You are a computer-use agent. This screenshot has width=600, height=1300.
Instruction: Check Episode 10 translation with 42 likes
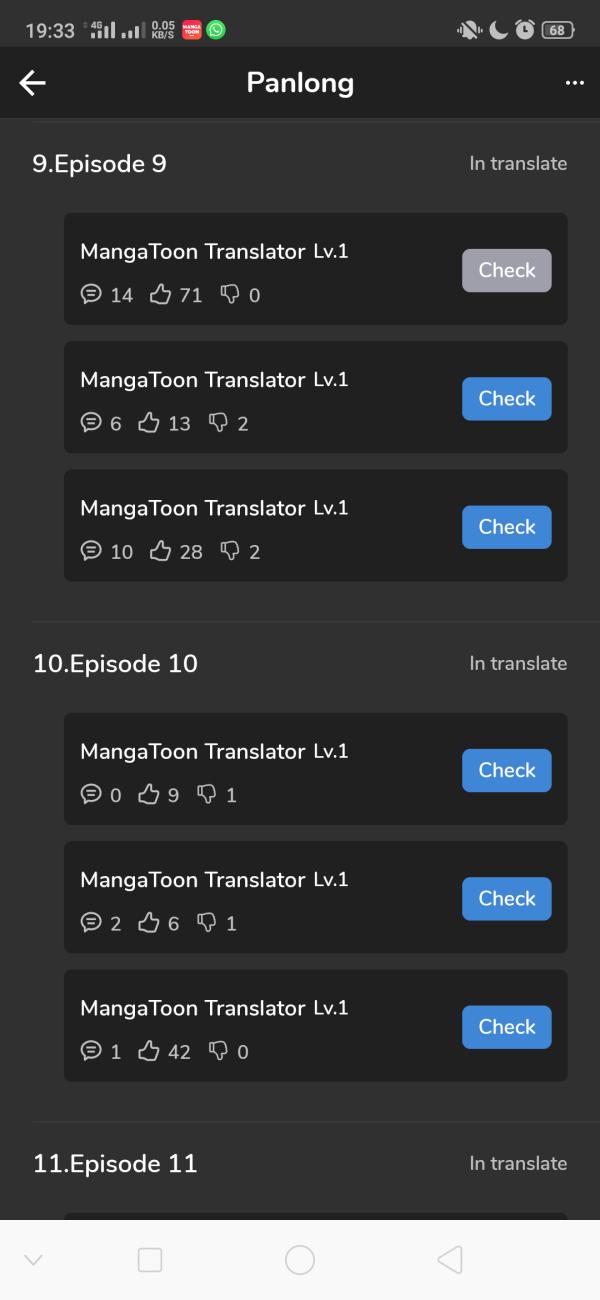pyautogui.click(x=506, y=1027)
